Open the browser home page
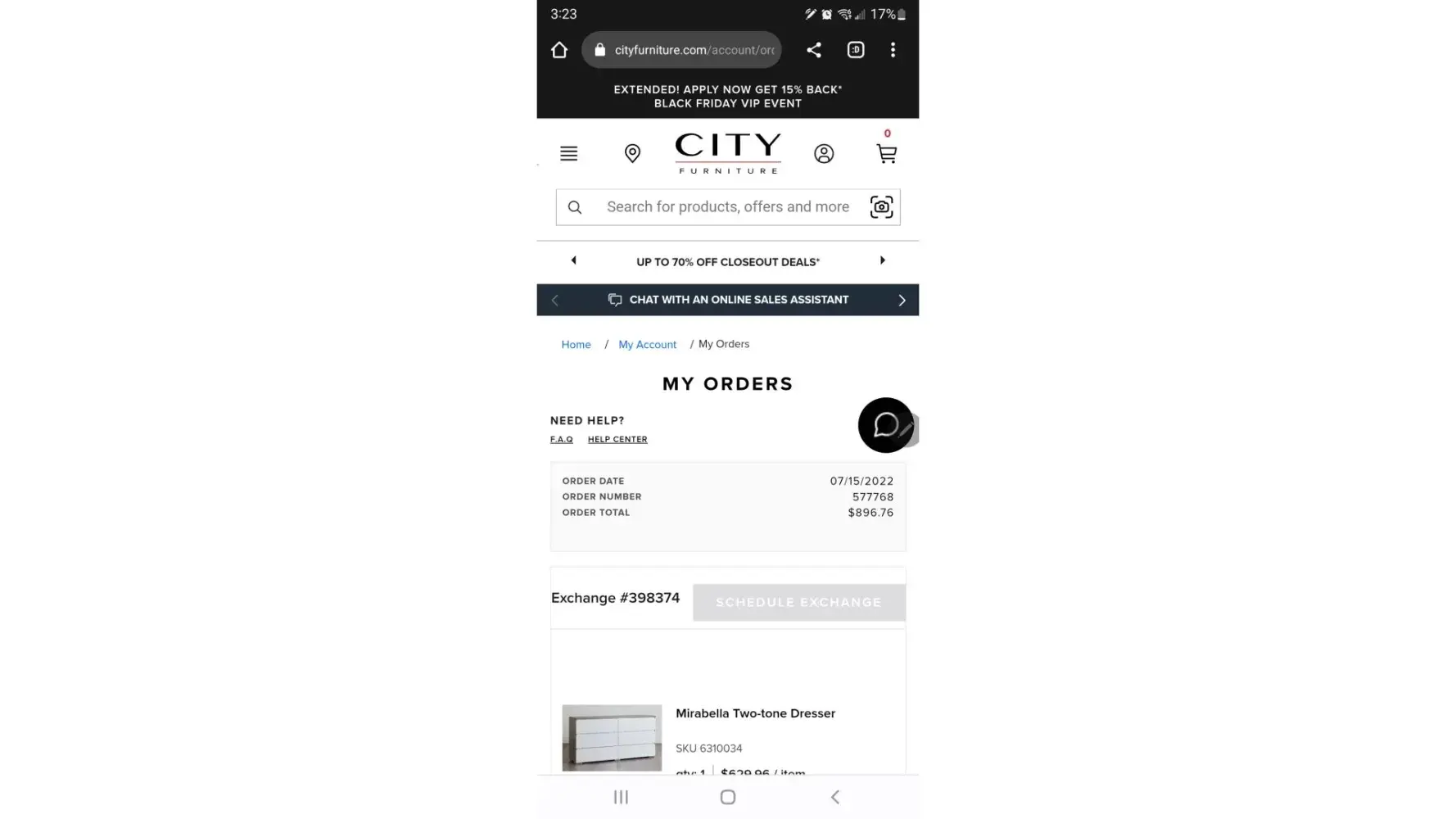Viewport: 1456px width, 819px height. point(559,50)
